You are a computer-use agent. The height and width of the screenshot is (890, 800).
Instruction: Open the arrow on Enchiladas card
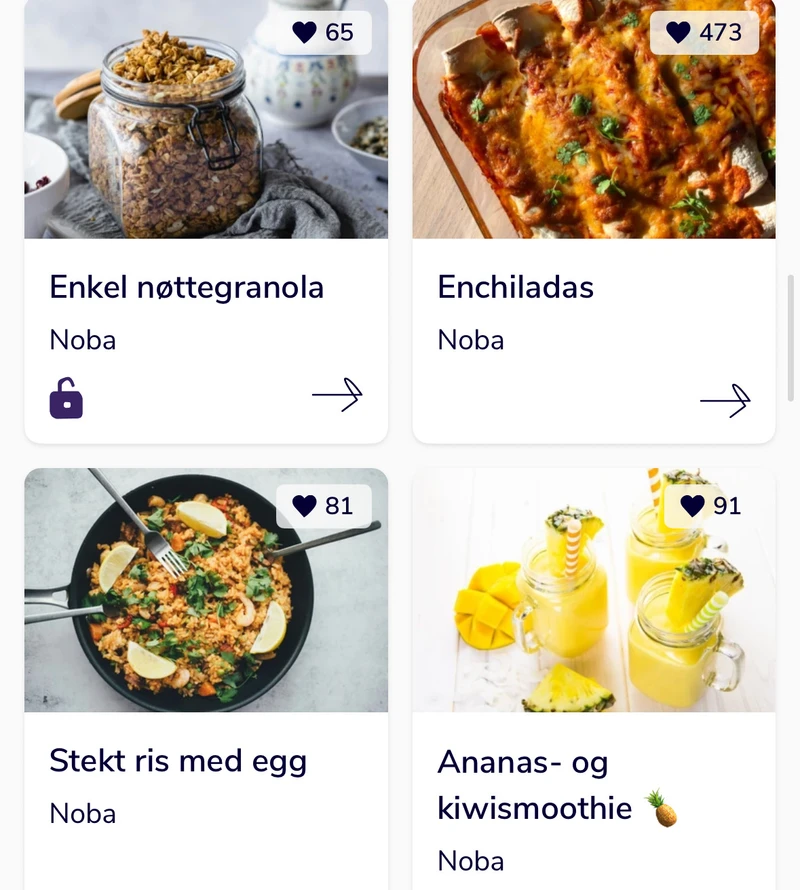tap(725, 401)
